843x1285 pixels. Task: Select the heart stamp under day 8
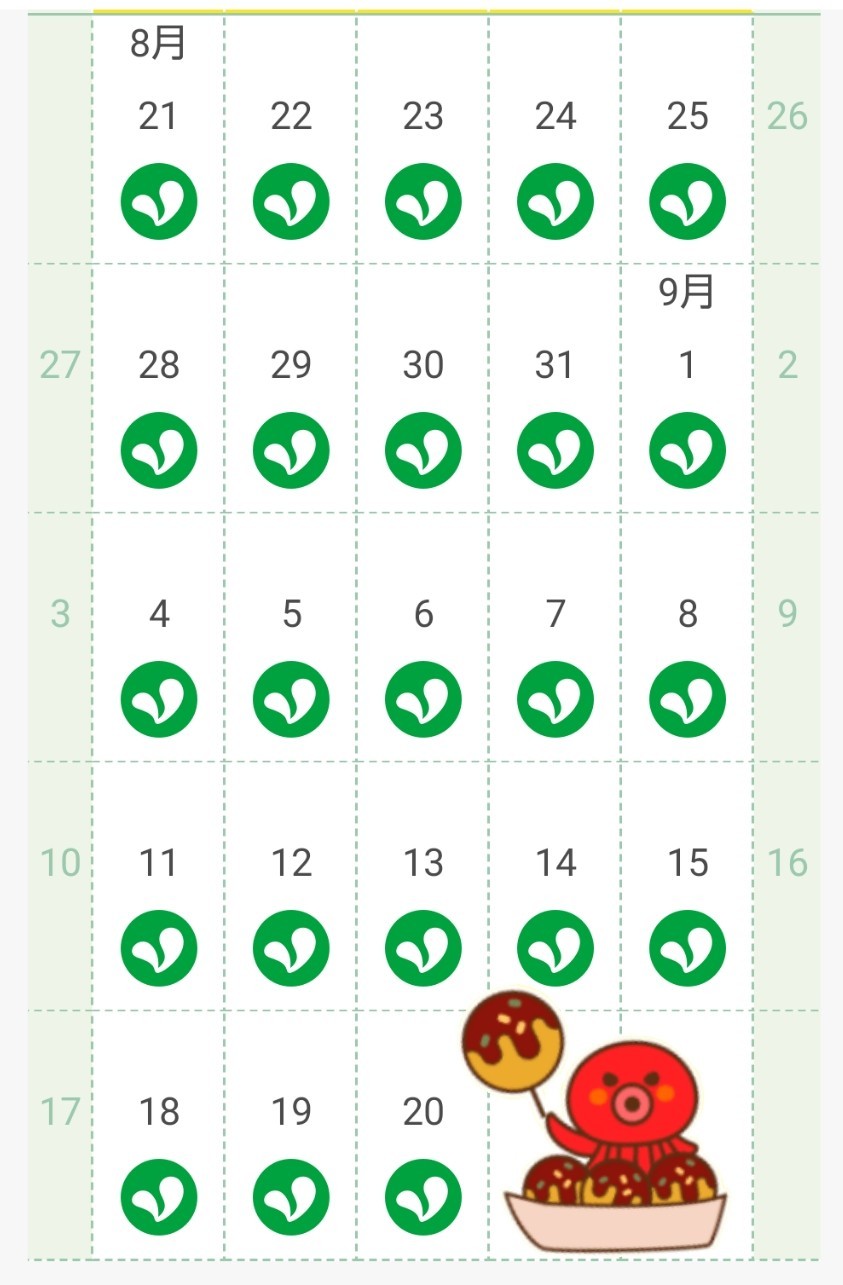coord(687,700)
